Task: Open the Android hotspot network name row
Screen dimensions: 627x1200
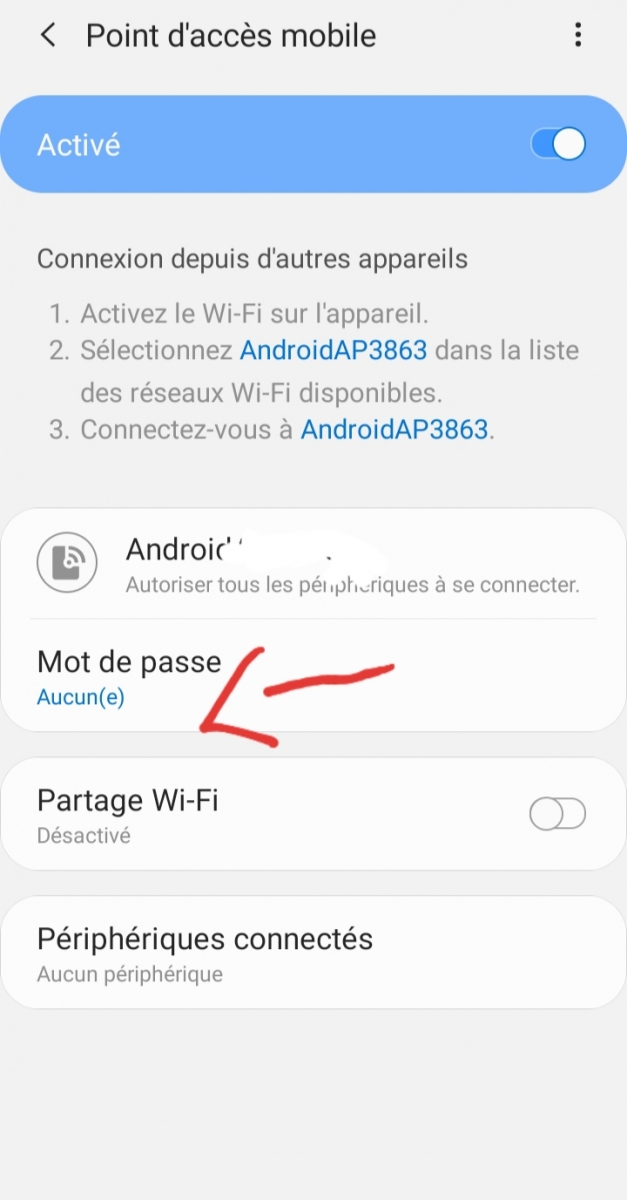Action: tap(313, 564)
